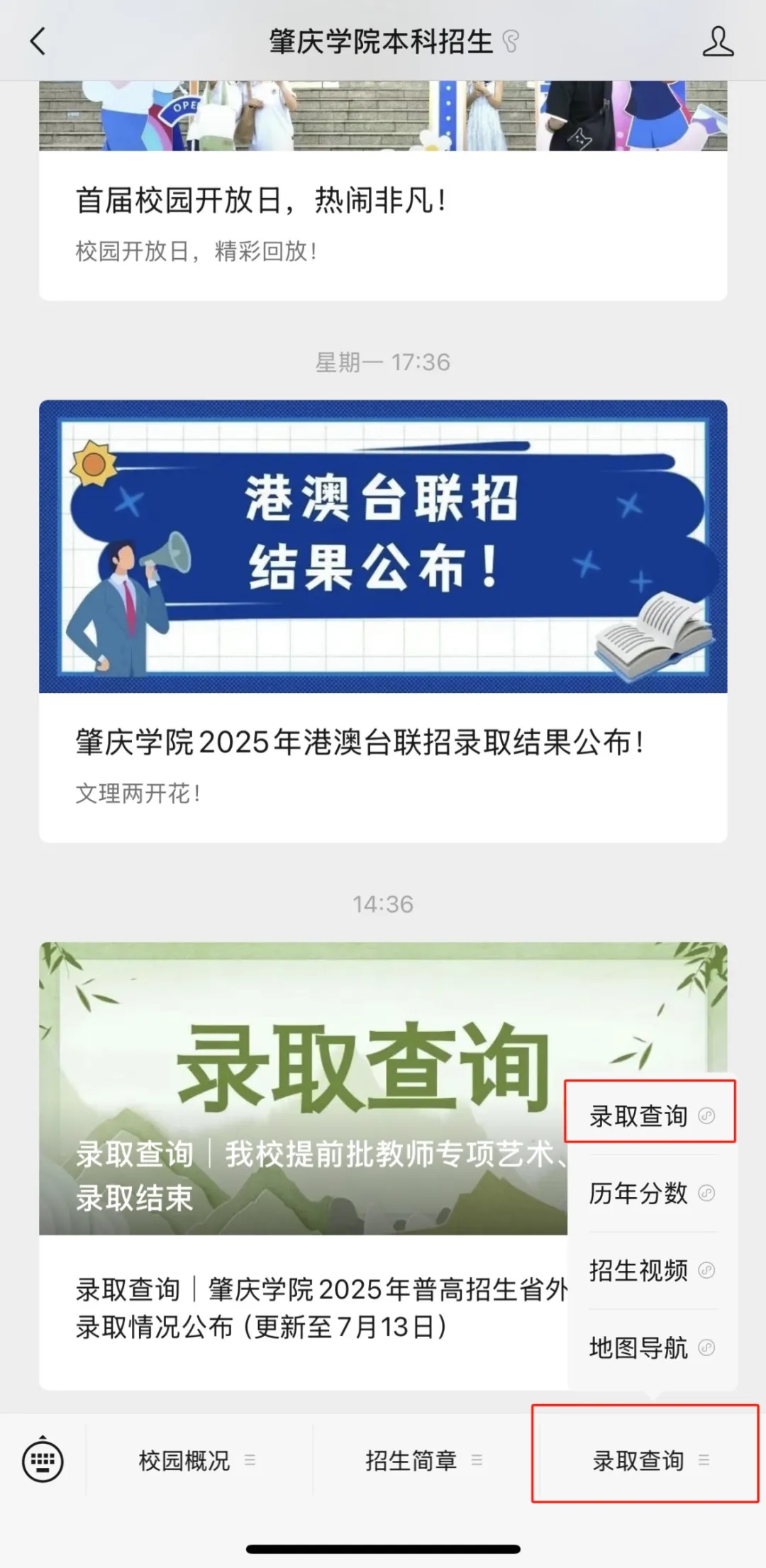The height and width of the screenshot is (1568, 766).
Task: Choose 招生视频 from the popup menu
Action: pos(650,1271)
